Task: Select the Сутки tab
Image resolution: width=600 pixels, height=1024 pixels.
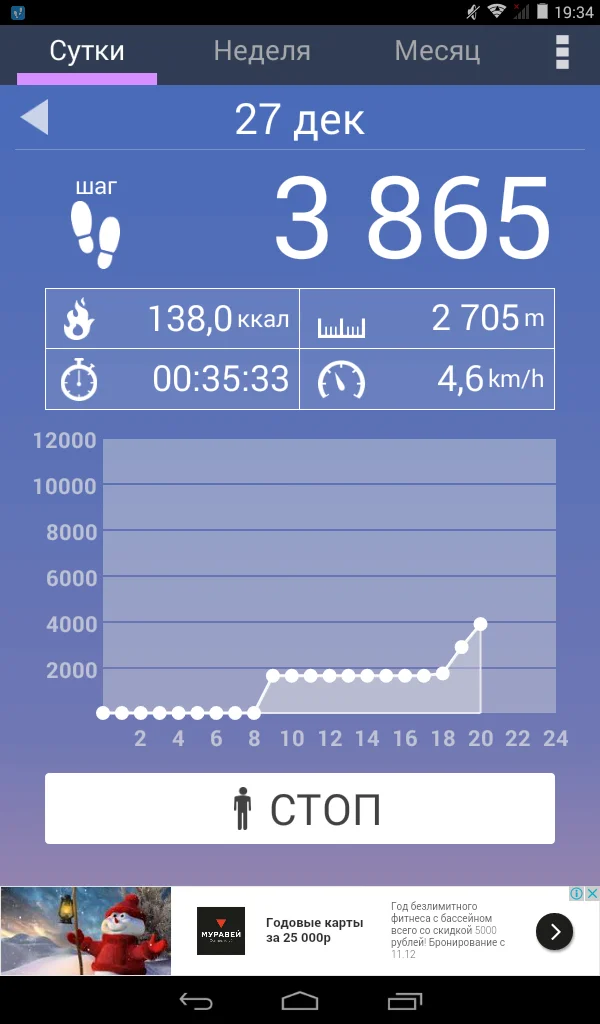Action: pyautogui.click(x=87, y=51)
